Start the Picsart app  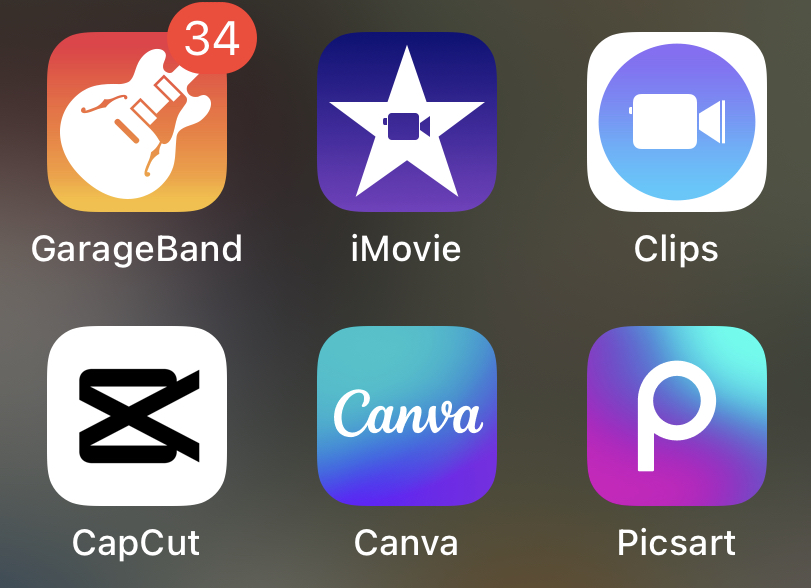[676, 415]
